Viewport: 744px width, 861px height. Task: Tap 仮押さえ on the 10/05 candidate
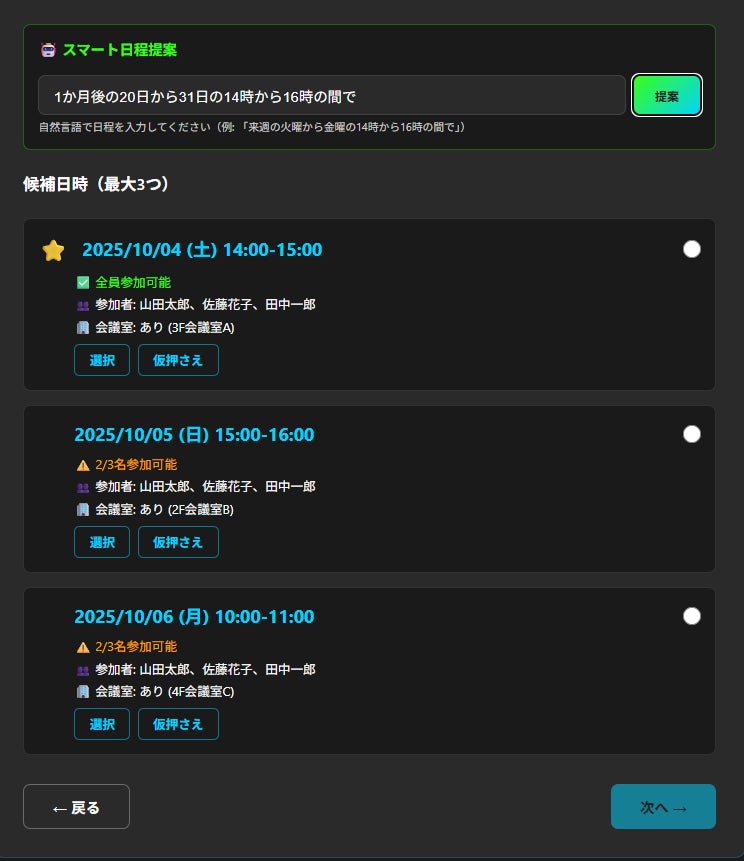click(178, 542)
